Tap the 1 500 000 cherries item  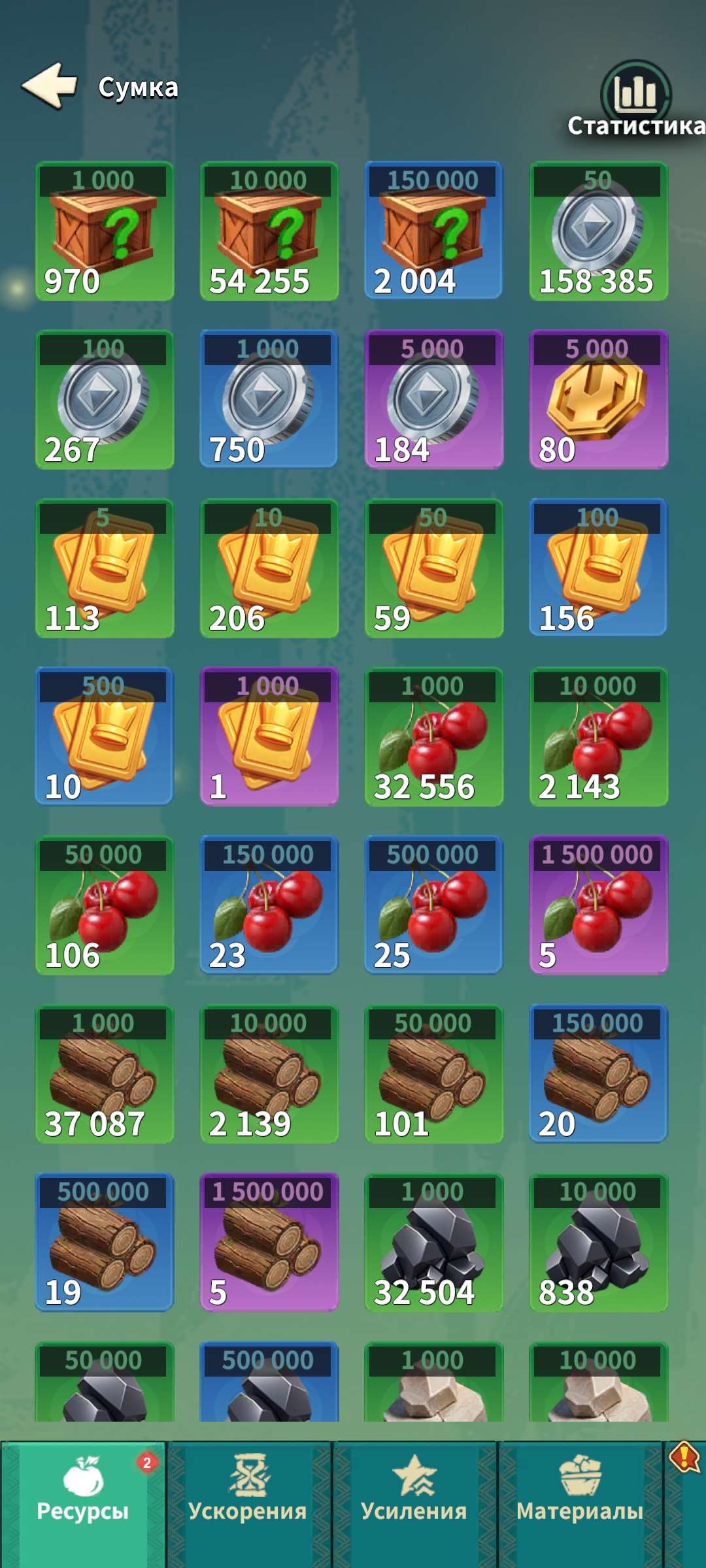(x=598, y=906)
